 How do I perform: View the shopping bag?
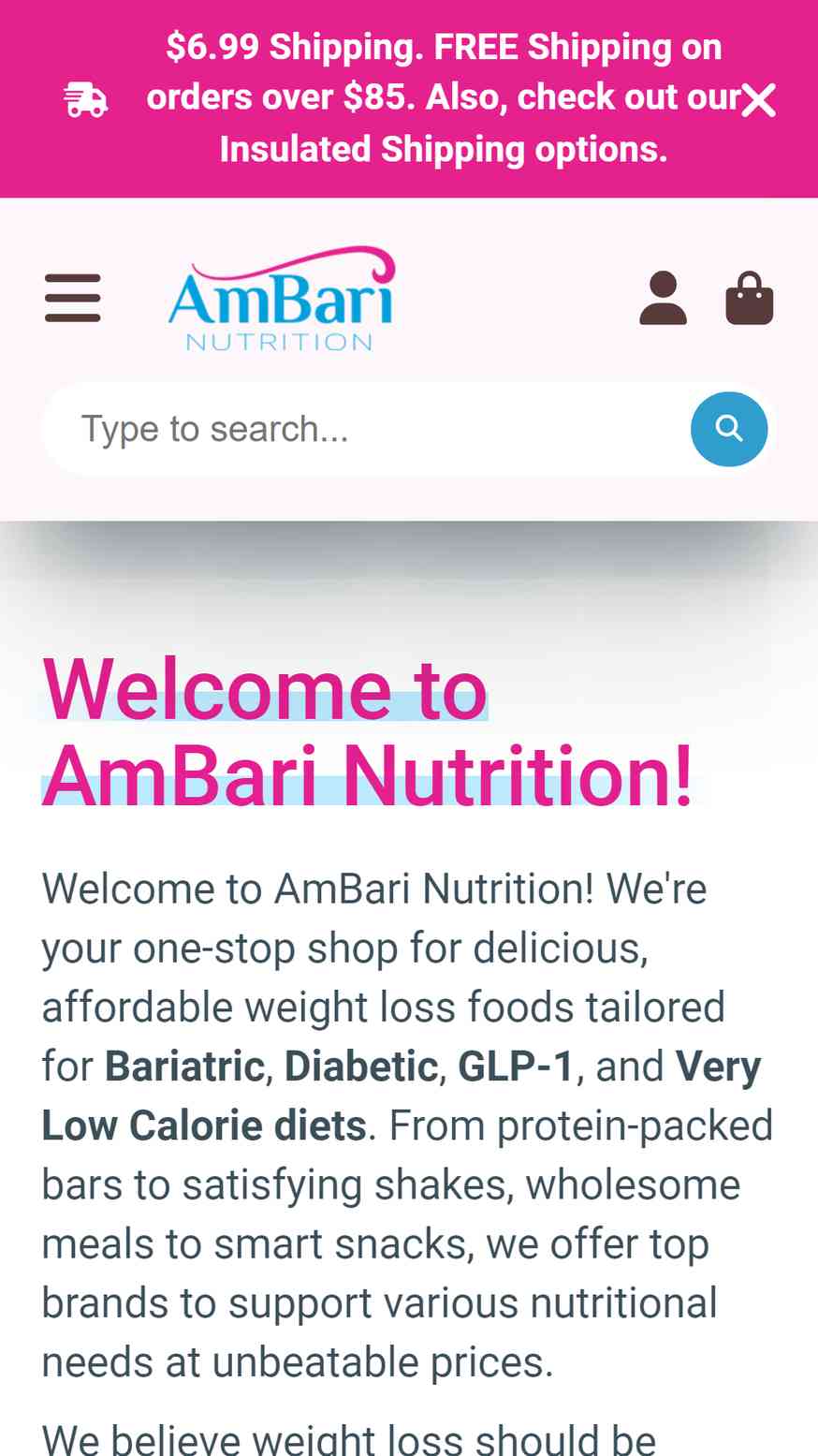pos(750,299)
